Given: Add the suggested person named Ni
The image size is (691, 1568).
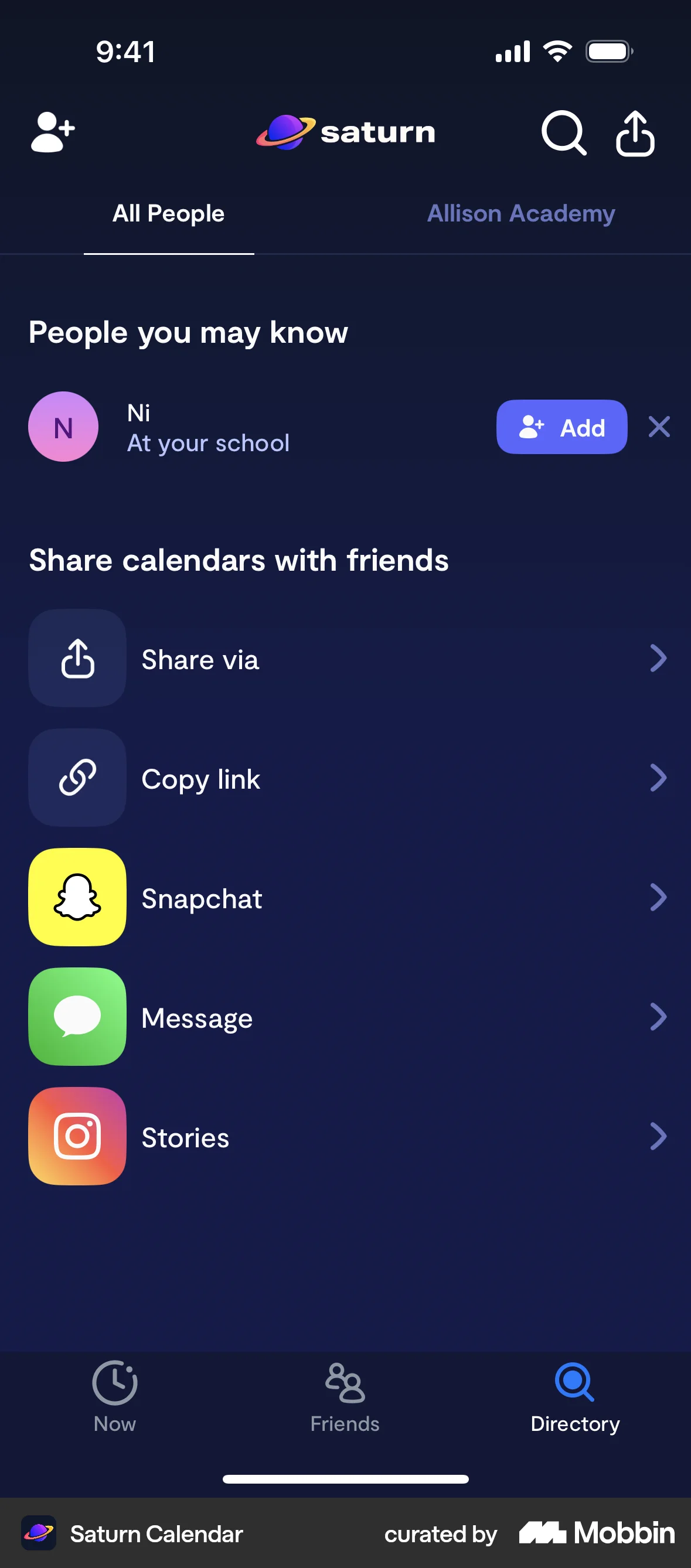Looking at the screenshot, I should pos(561,427).
